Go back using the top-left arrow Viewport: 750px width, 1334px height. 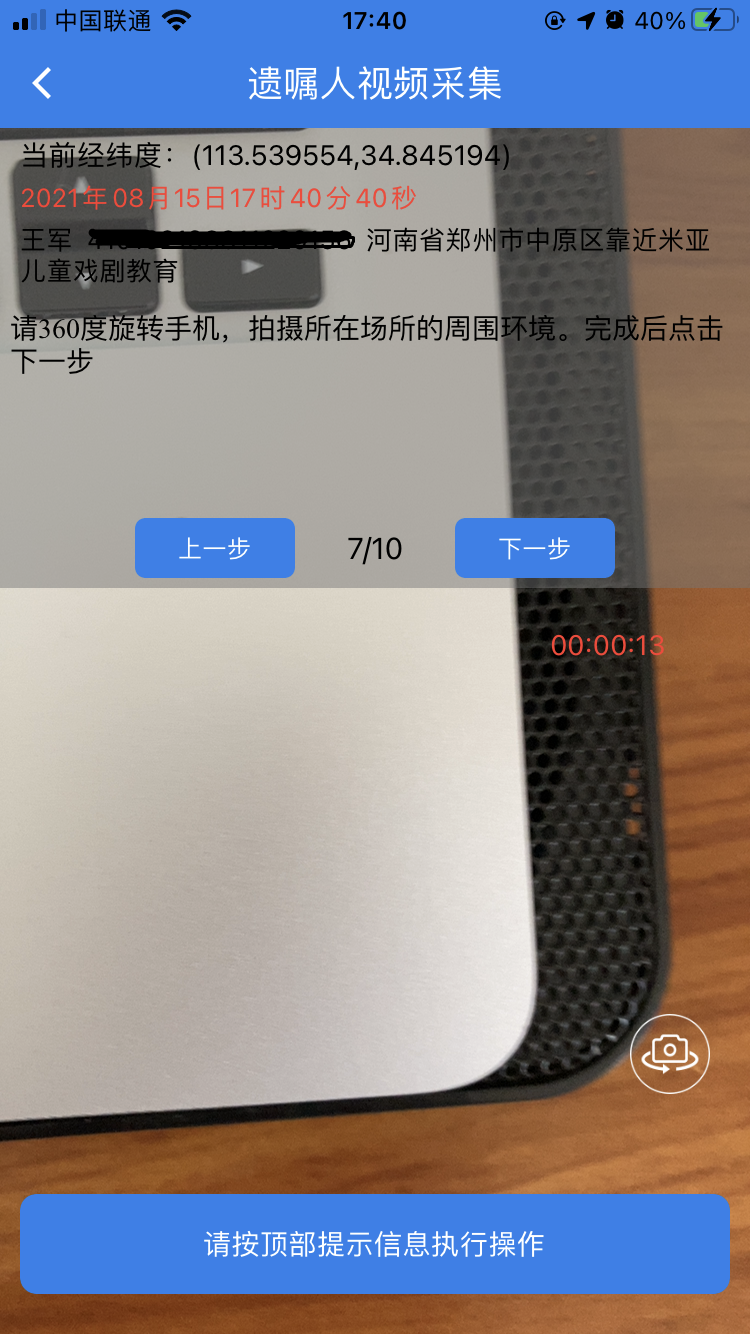[42, 83]
